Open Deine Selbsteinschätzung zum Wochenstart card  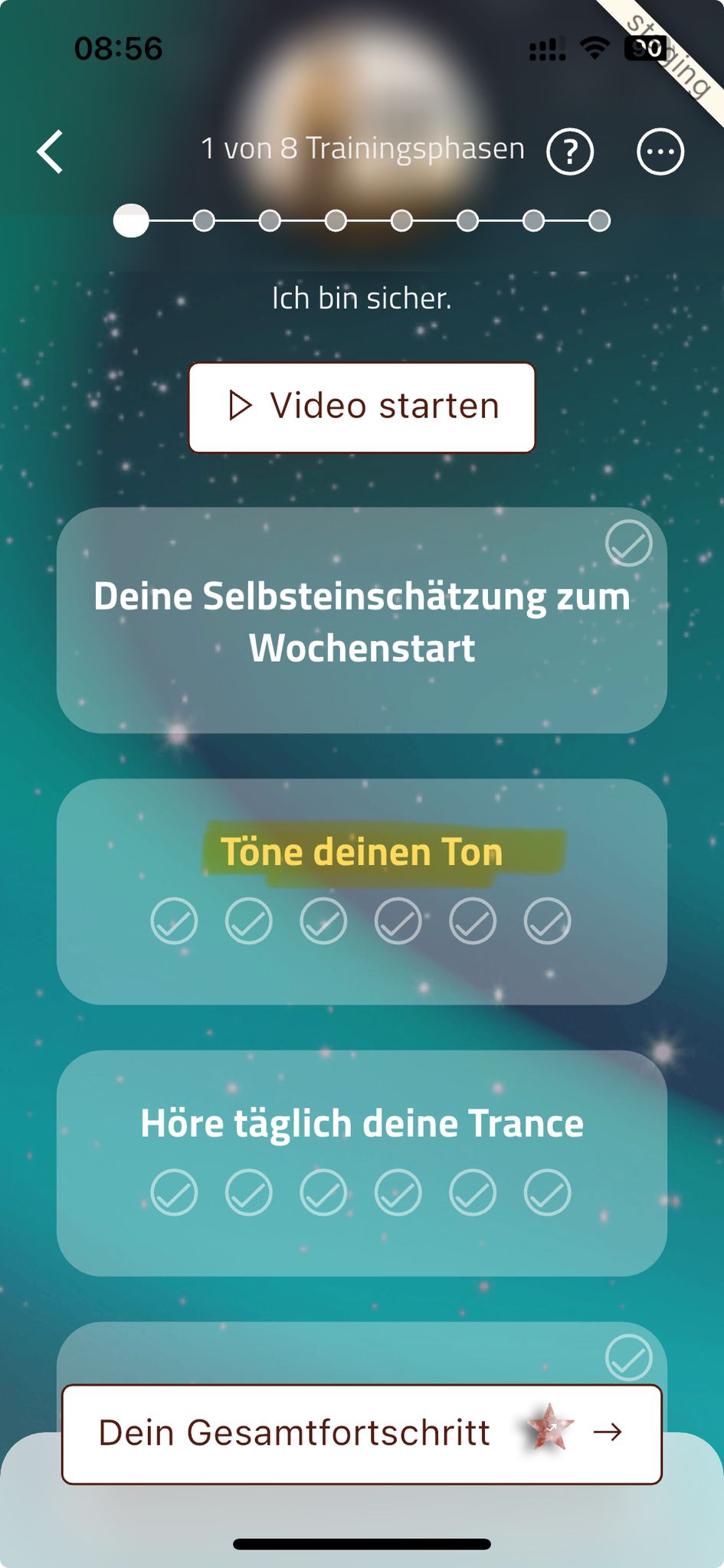click(x=362, y=620)
